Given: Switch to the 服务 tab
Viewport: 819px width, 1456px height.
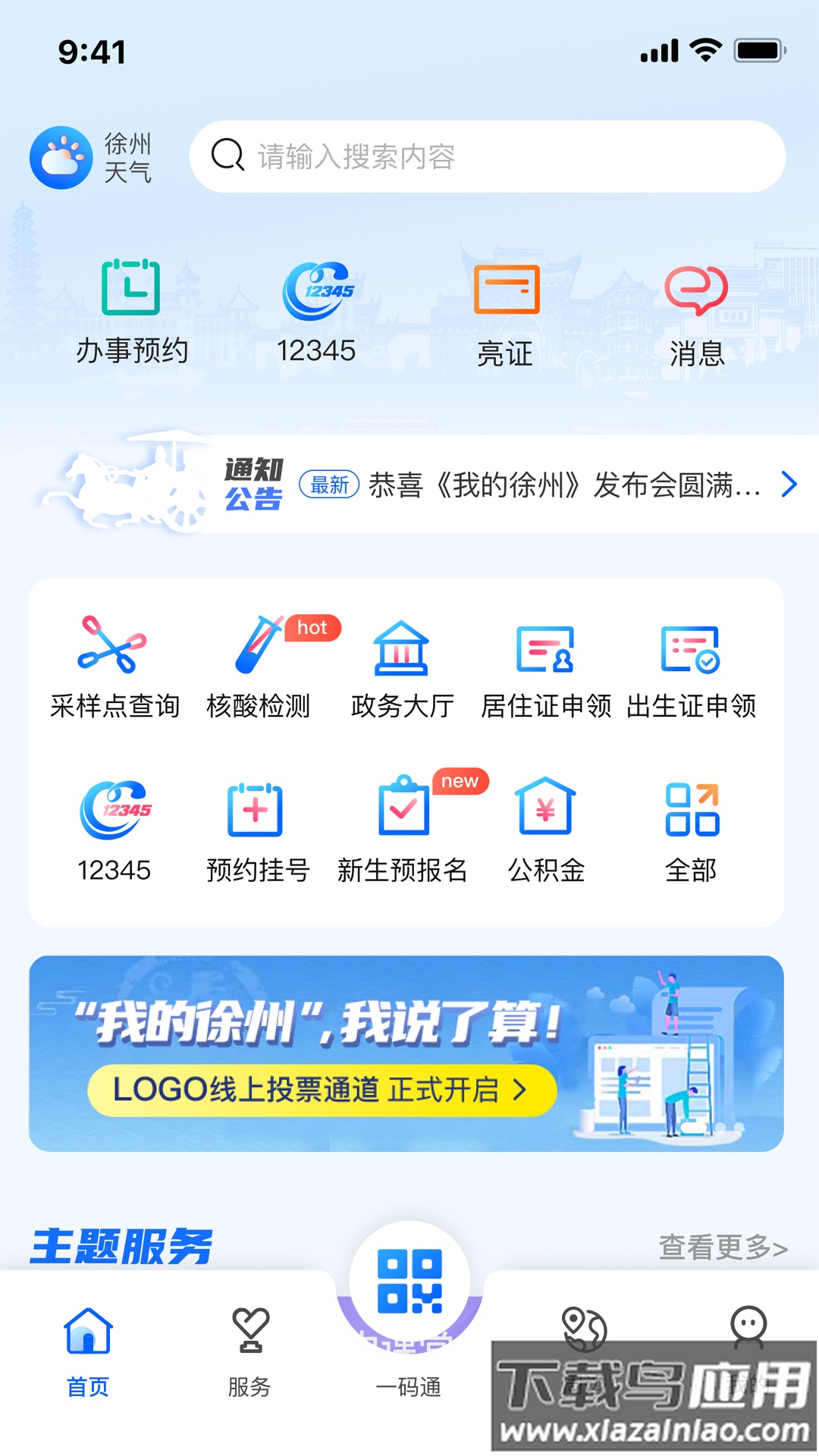Looking at the screenshot, I should pos(249,1351).
